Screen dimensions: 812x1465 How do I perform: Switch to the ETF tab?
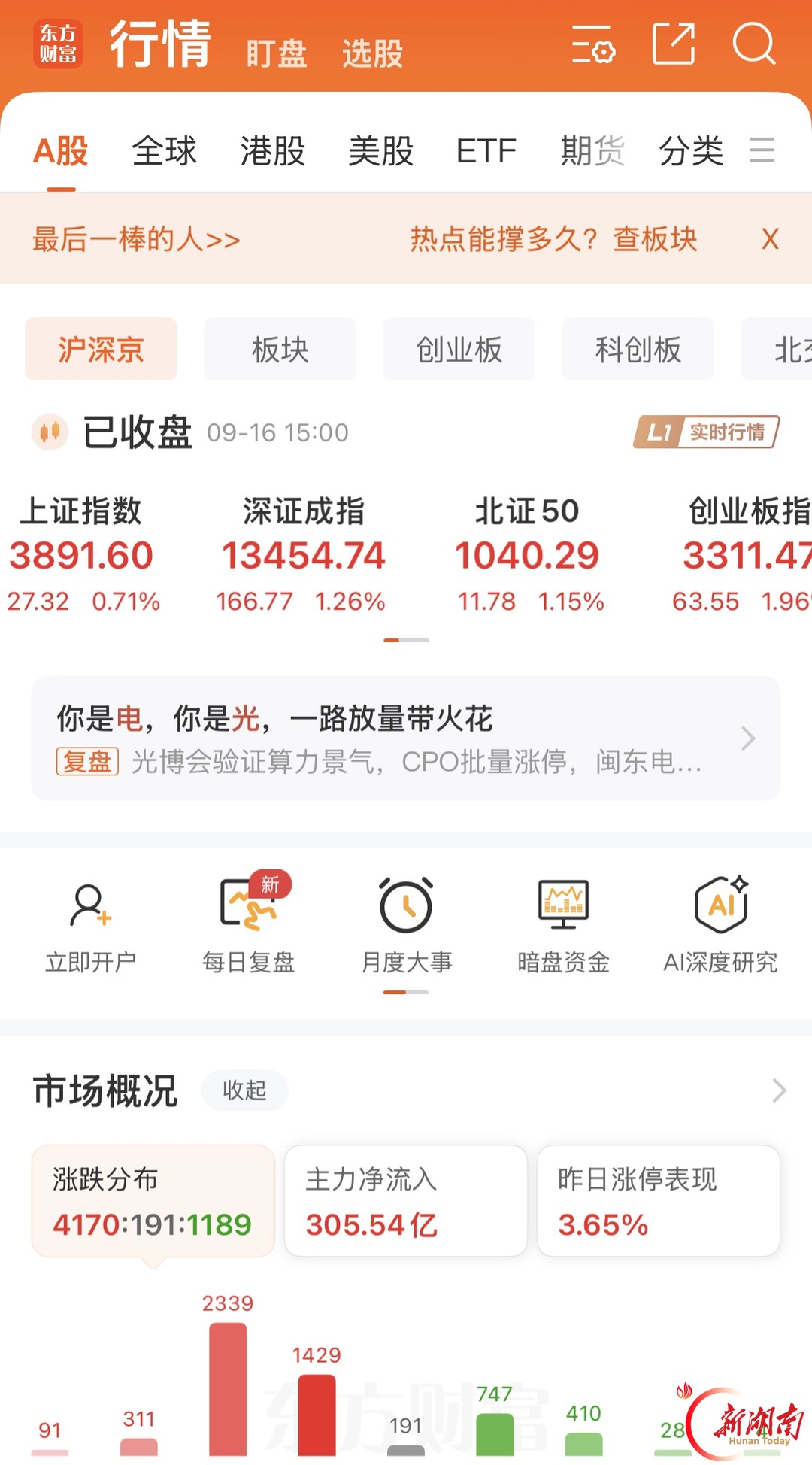(x=486, y=151)
